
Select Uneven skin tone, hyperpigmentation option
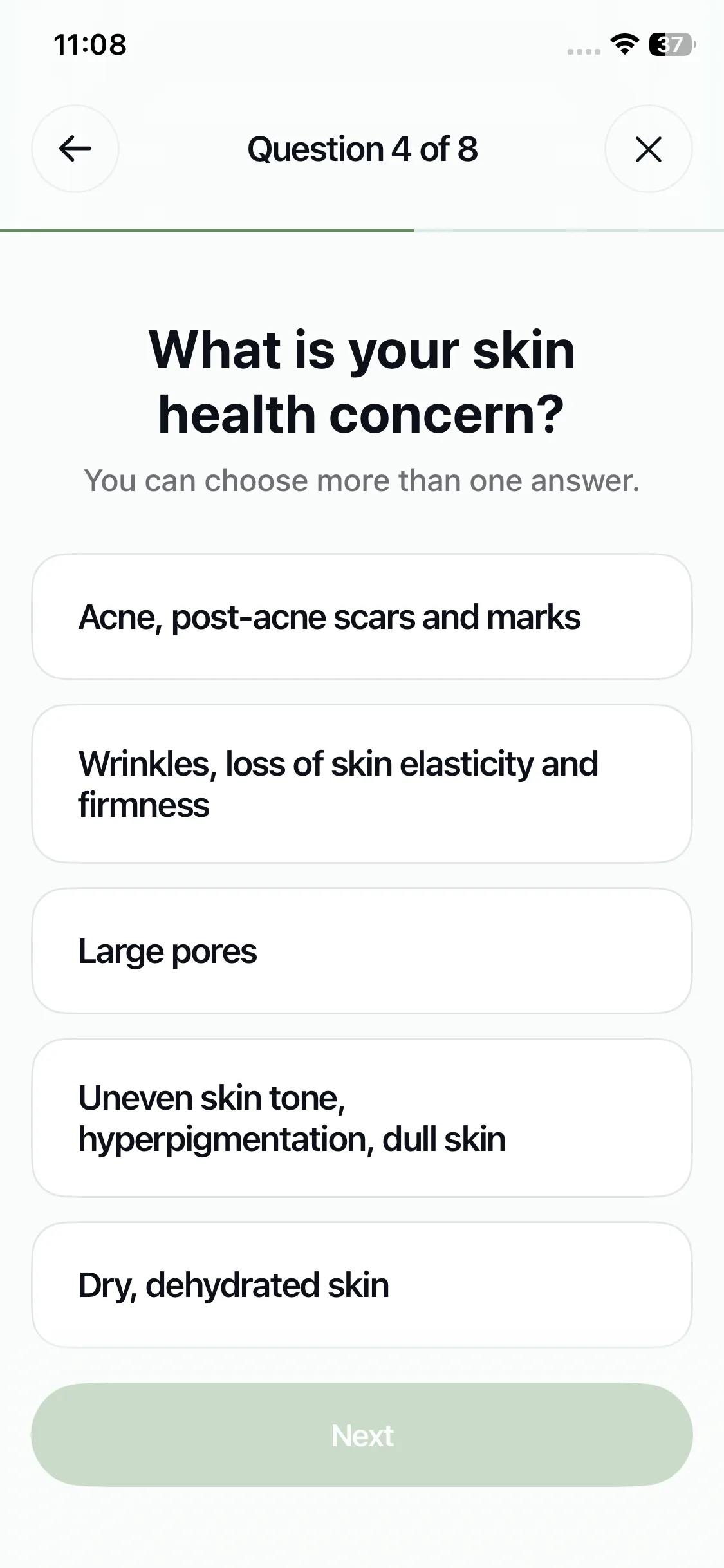pos(362,1117)
